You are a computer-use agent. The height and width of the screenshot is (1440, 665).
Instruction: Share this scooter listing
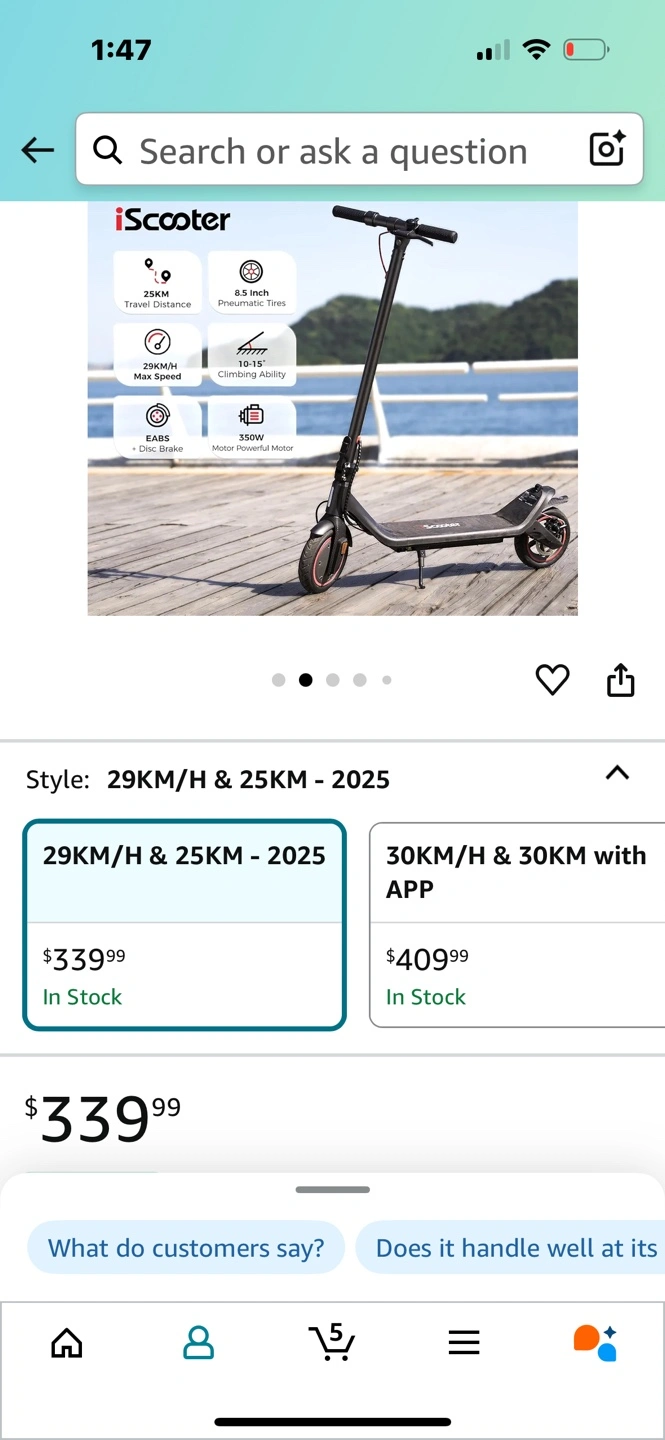621,680
